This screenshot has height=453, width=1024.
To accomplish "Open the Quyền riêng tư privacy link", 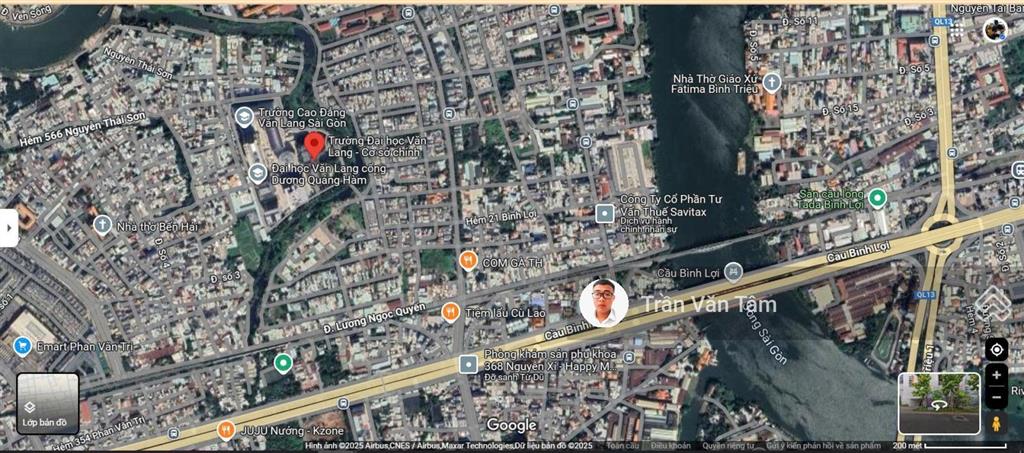I will click(727, 445).
